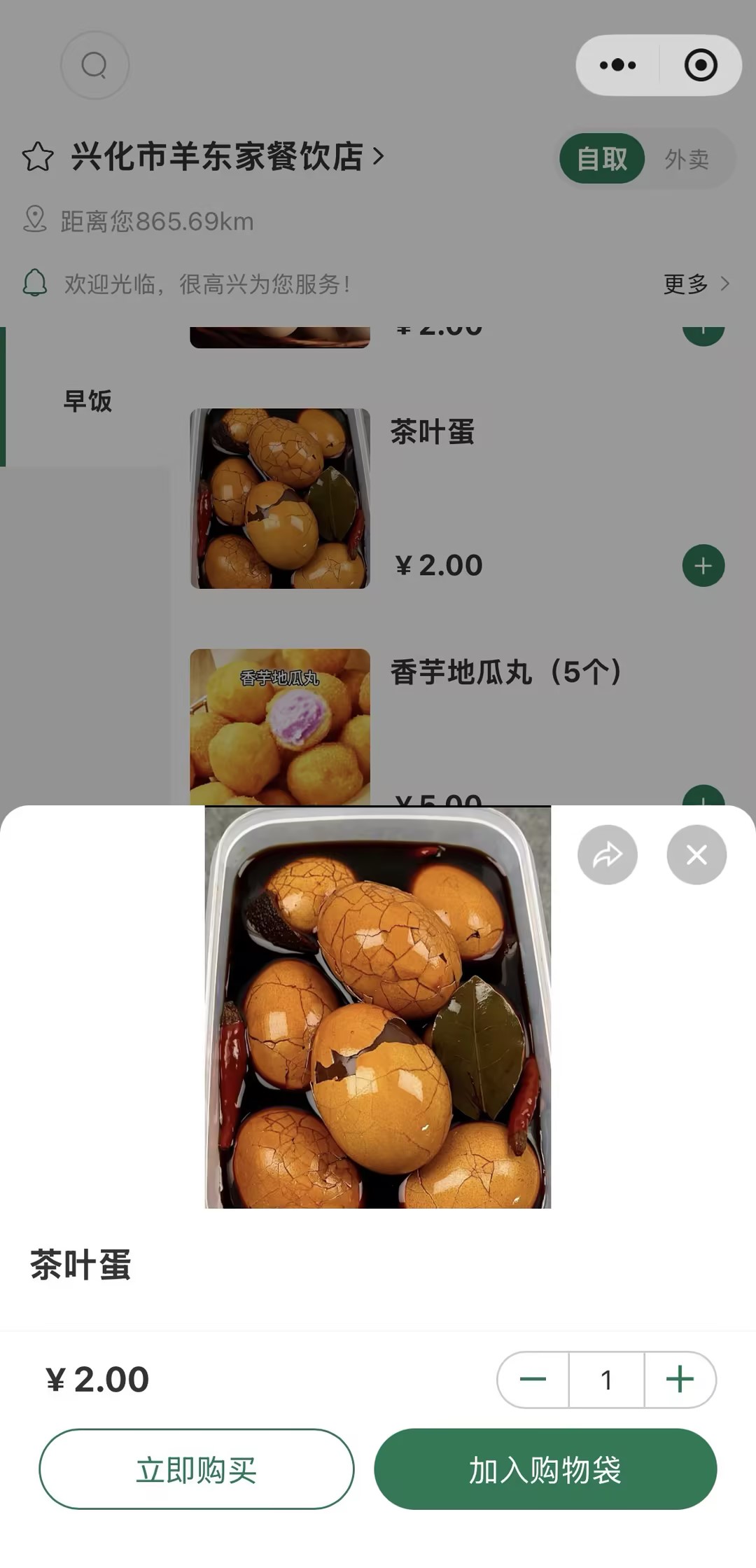Close the 茶叶蛋 detail sheet
This screenshot has height=1568, width=756.
point(696,854)
